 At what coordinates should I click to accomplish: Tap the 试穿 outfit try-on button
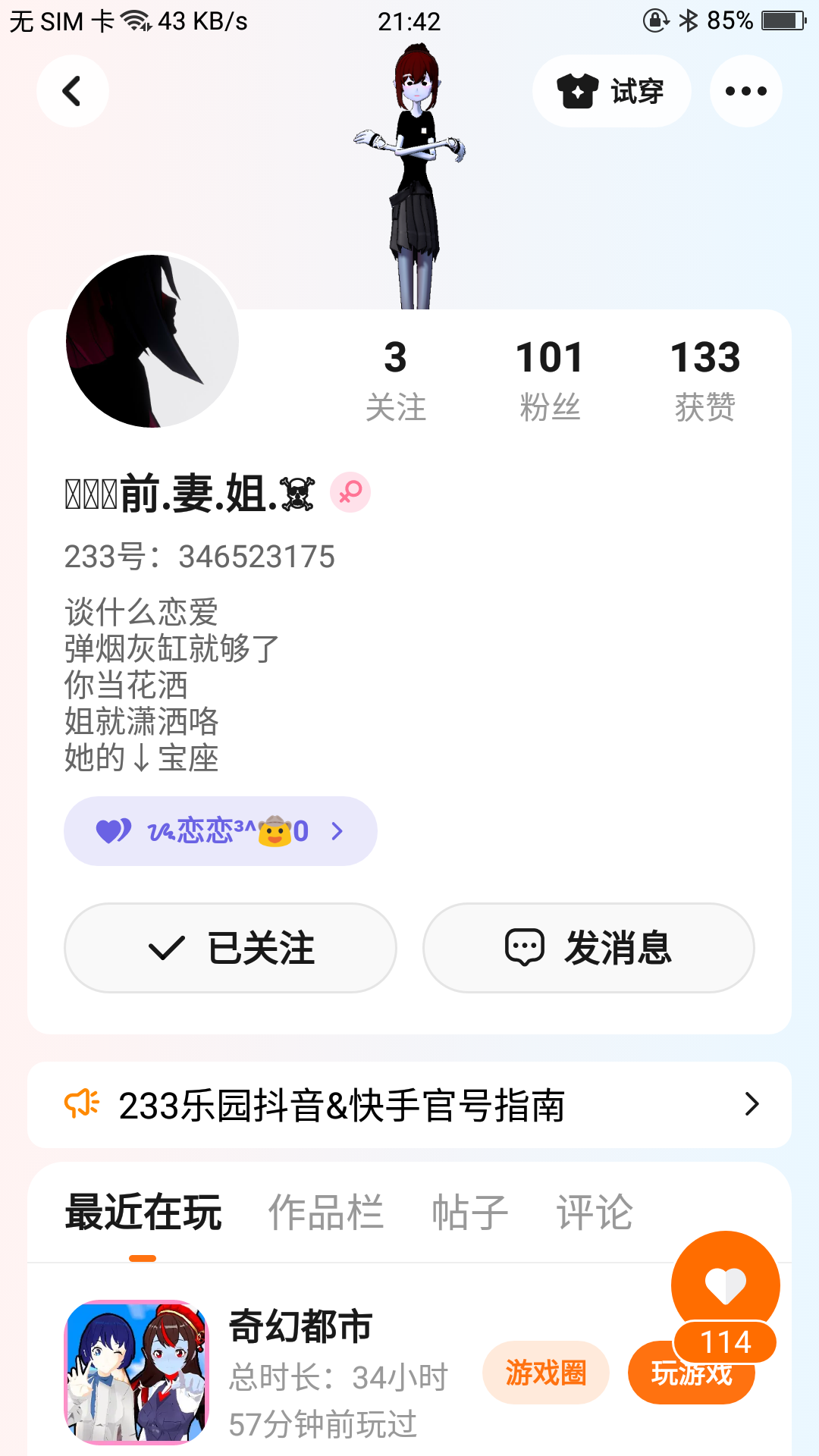[611, 91]
